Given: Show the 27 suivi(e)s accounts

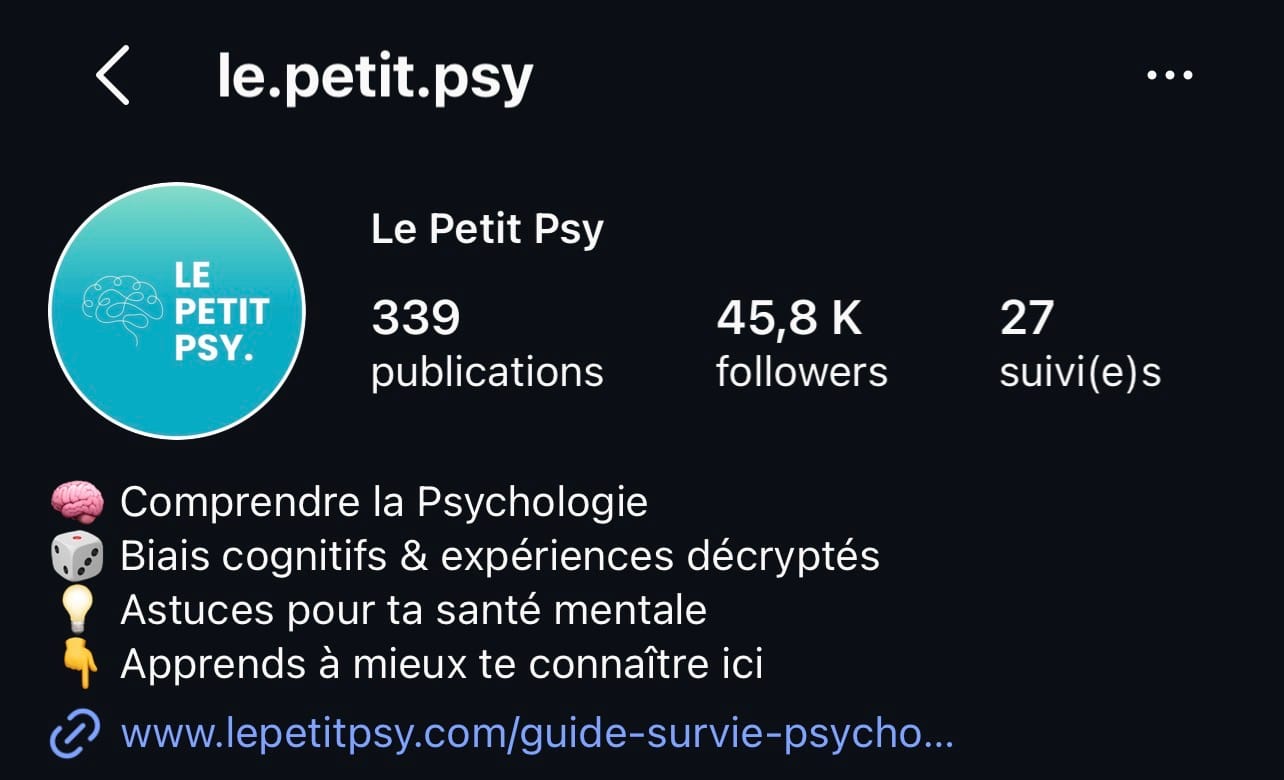Looking at the screenshot, I should point(1080,344).
